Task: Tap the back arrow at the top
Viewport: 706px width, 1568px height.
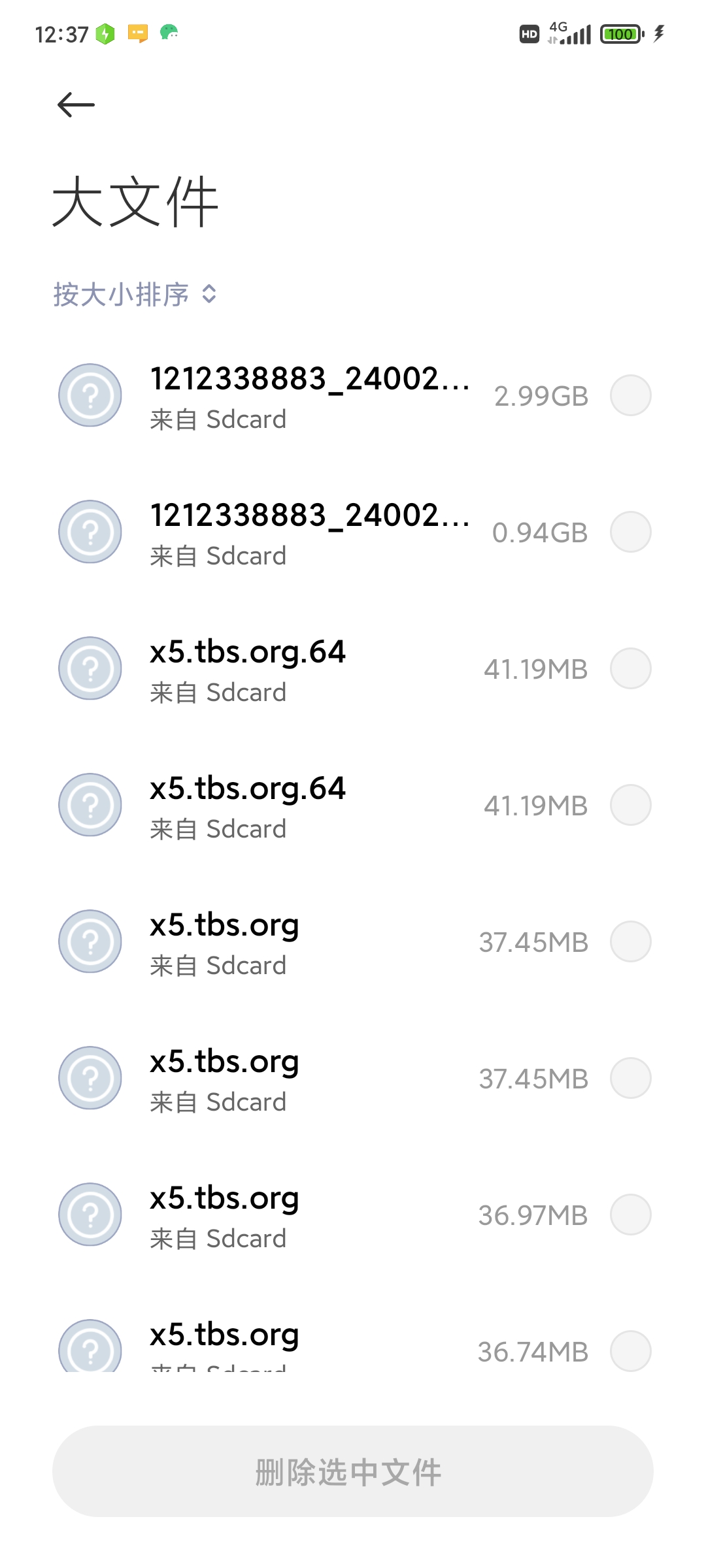Action: [x=76, y=105]
